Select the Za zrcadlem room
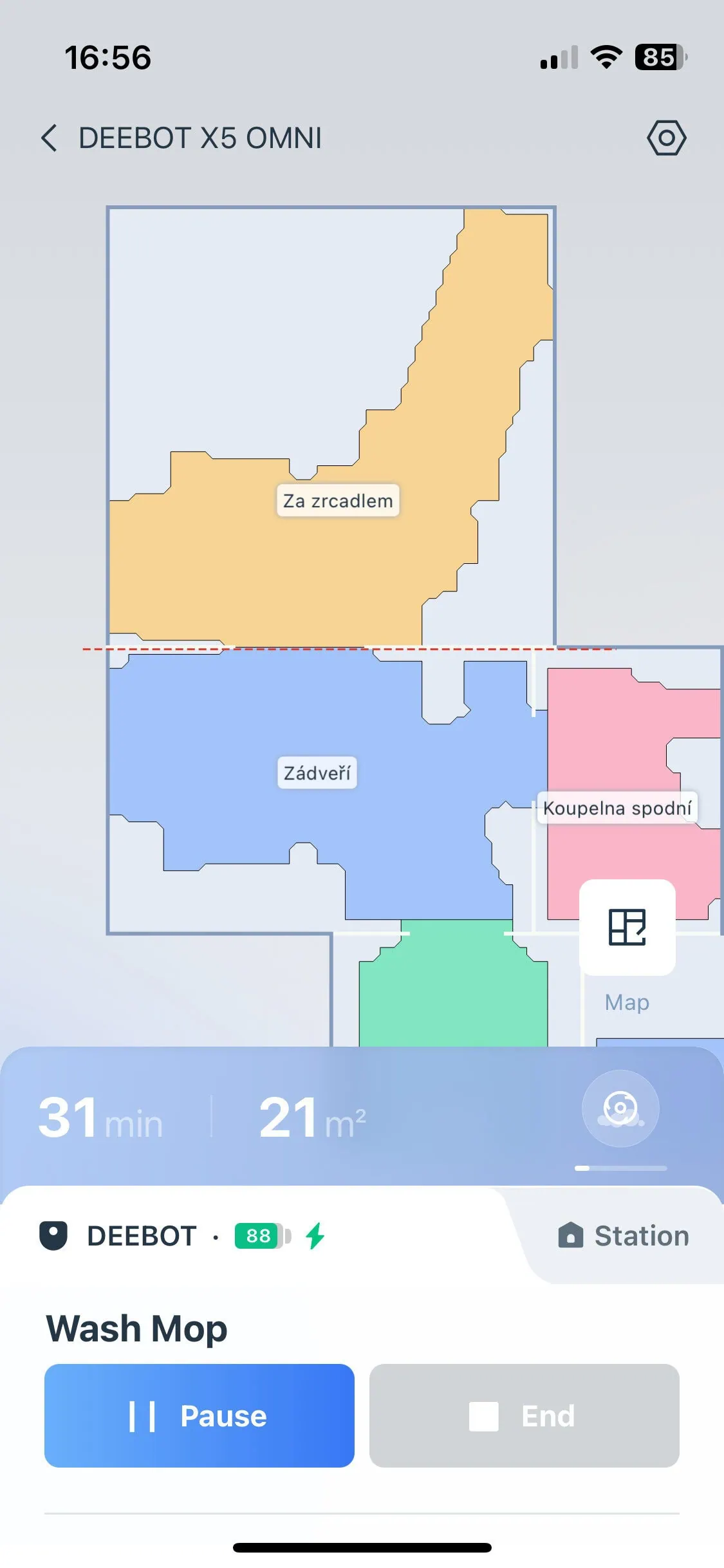The image size is (724, 1568). click(338, 501)
